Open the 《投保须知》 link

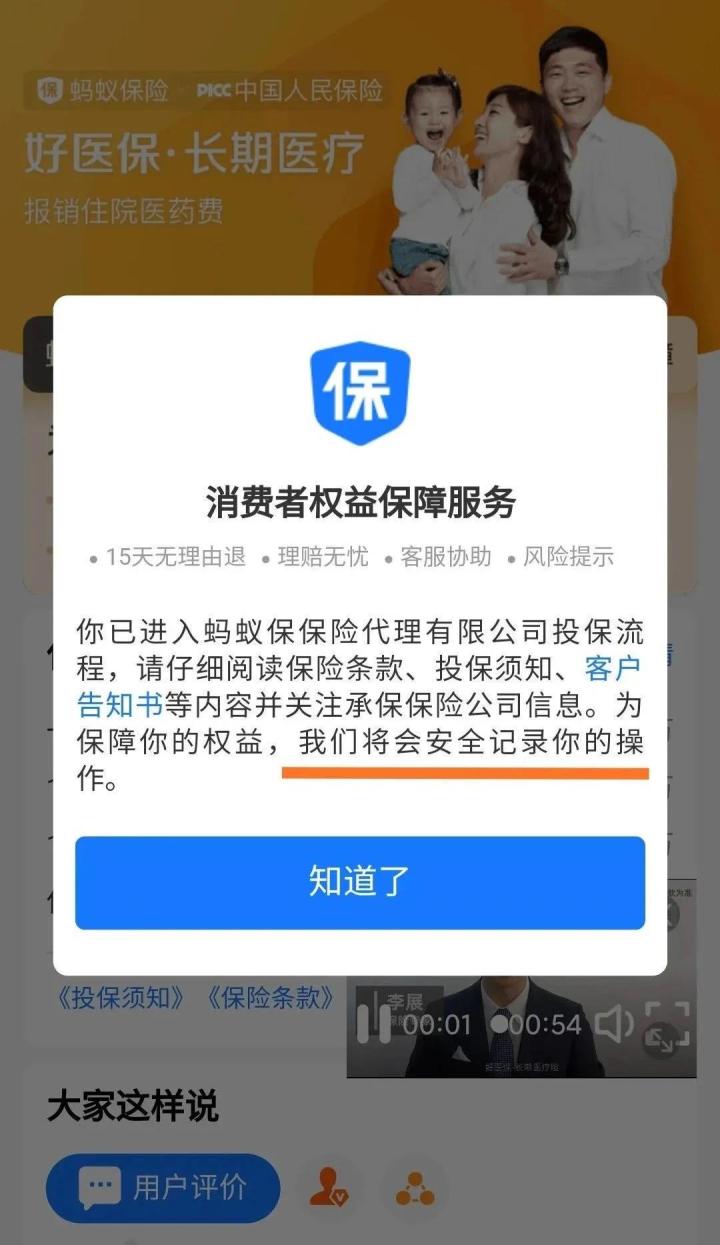coord(120,998)
